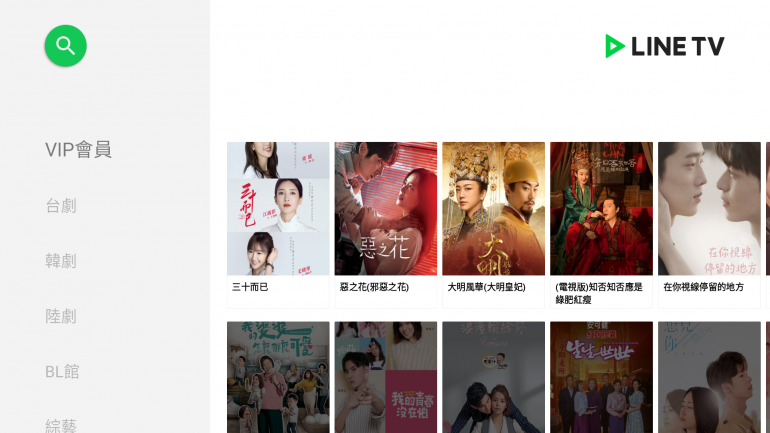Screen dimensions: 770x433
Task: Switch to the 綜藝 category
Action: tap(61, 425)
